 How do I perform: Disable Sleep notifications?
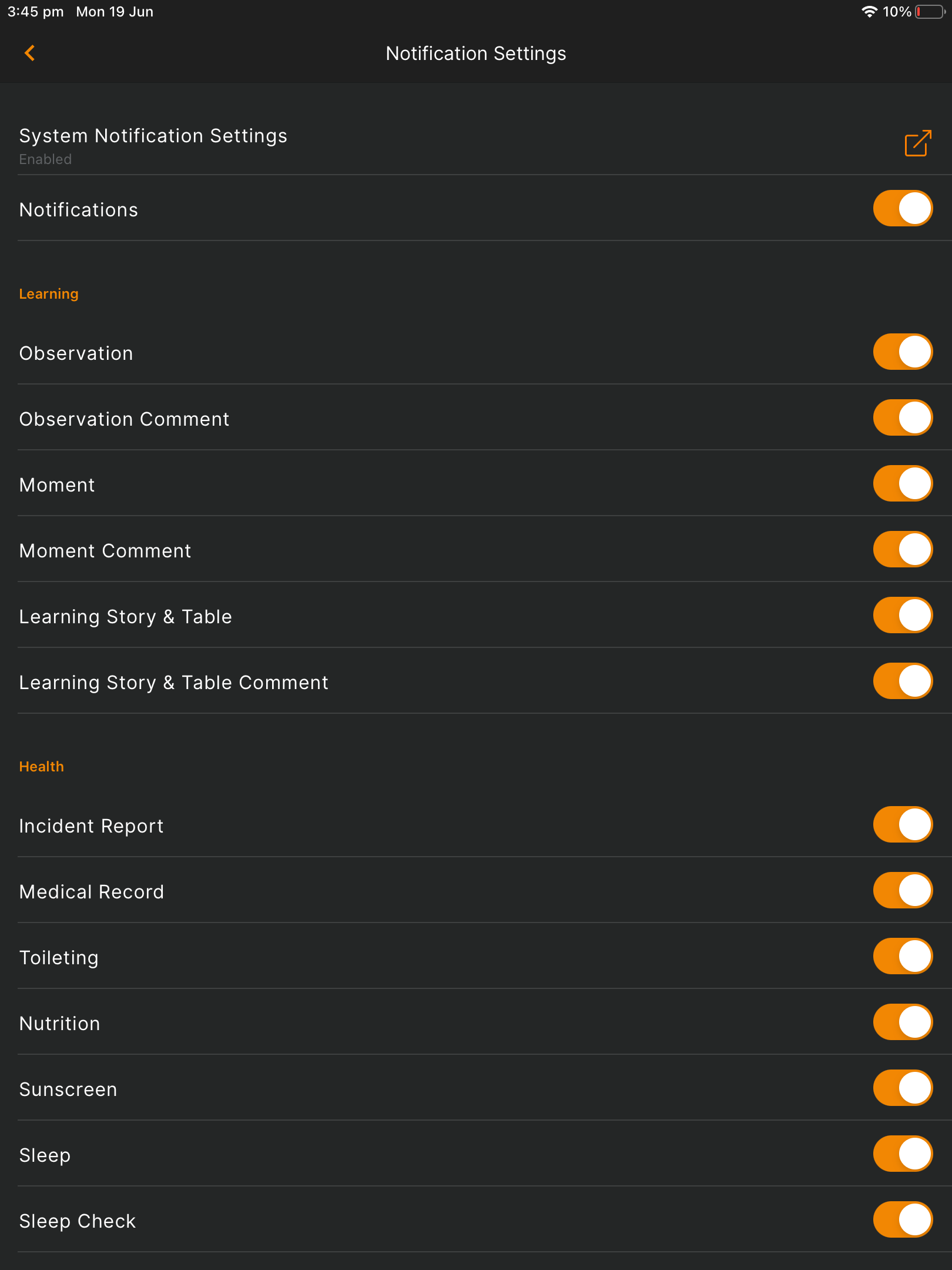coord(903,1154)
